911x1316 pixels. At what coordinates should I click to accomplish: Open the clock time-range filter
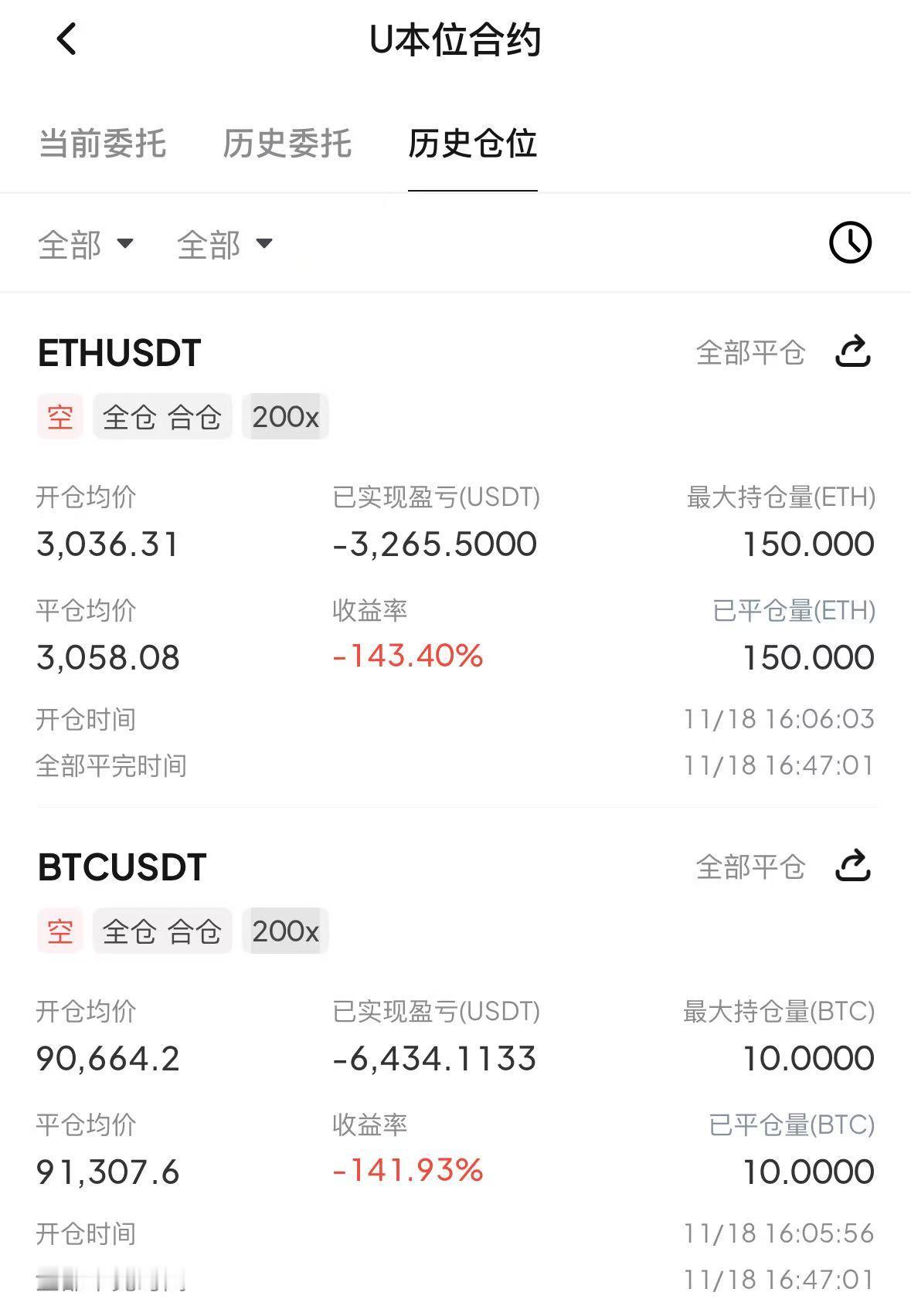point(850,243)
